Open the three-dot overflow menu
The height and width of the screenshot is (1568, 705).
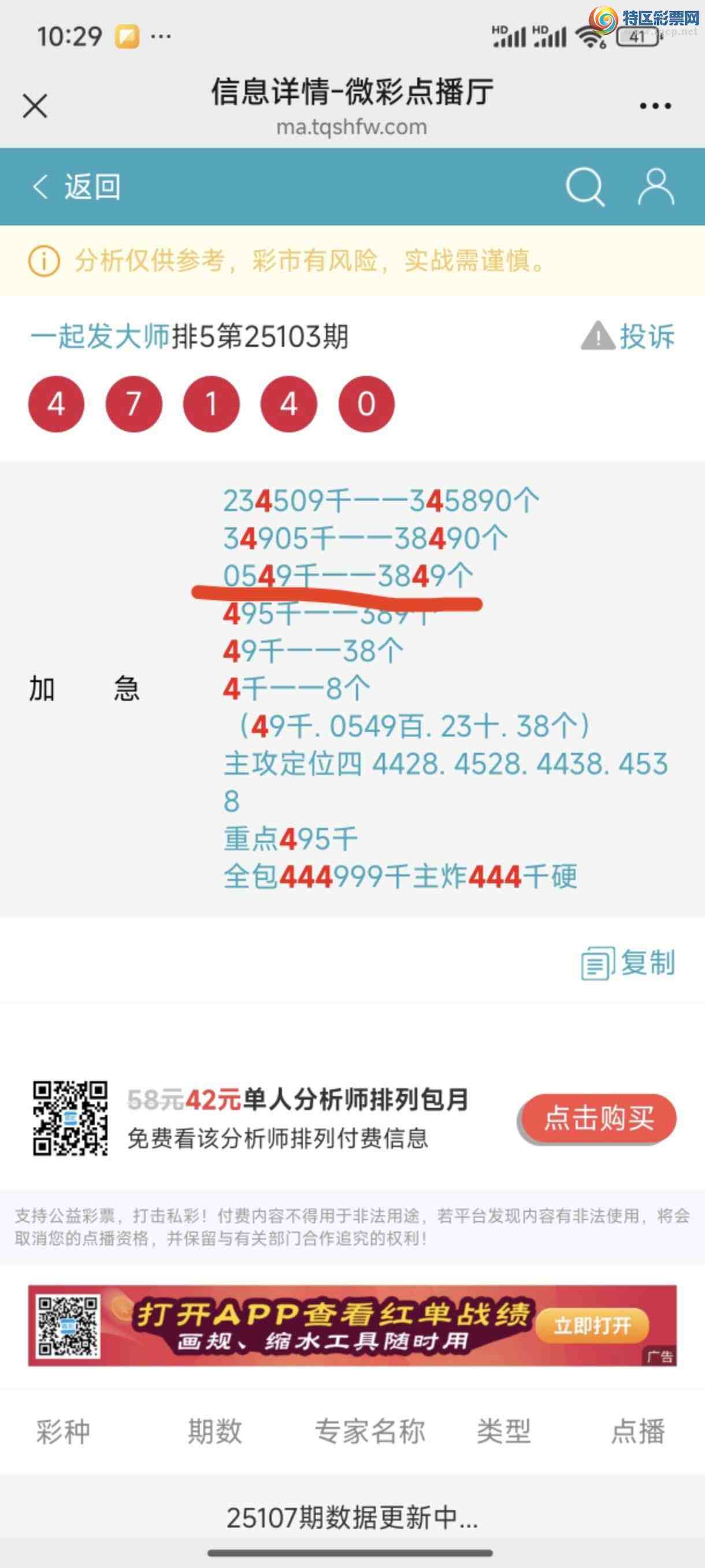pyautogui.click(x=655, y=106)
